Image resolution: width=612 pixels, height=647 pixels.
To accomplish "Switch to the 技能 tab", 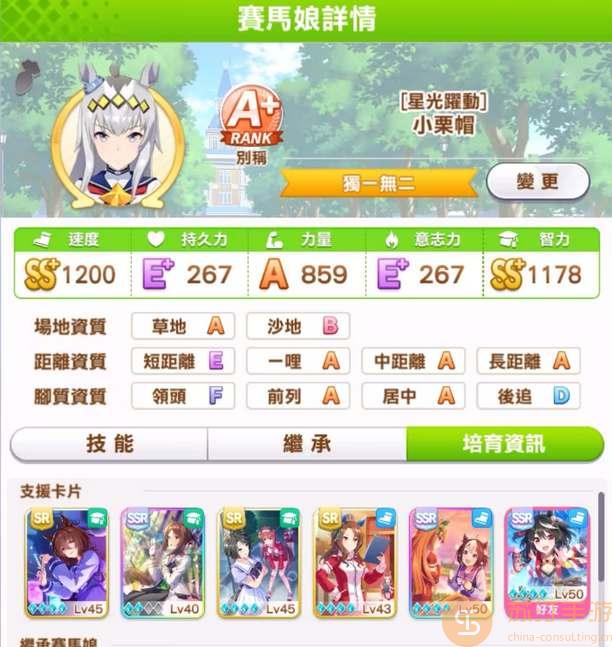I will pos(109,443).
